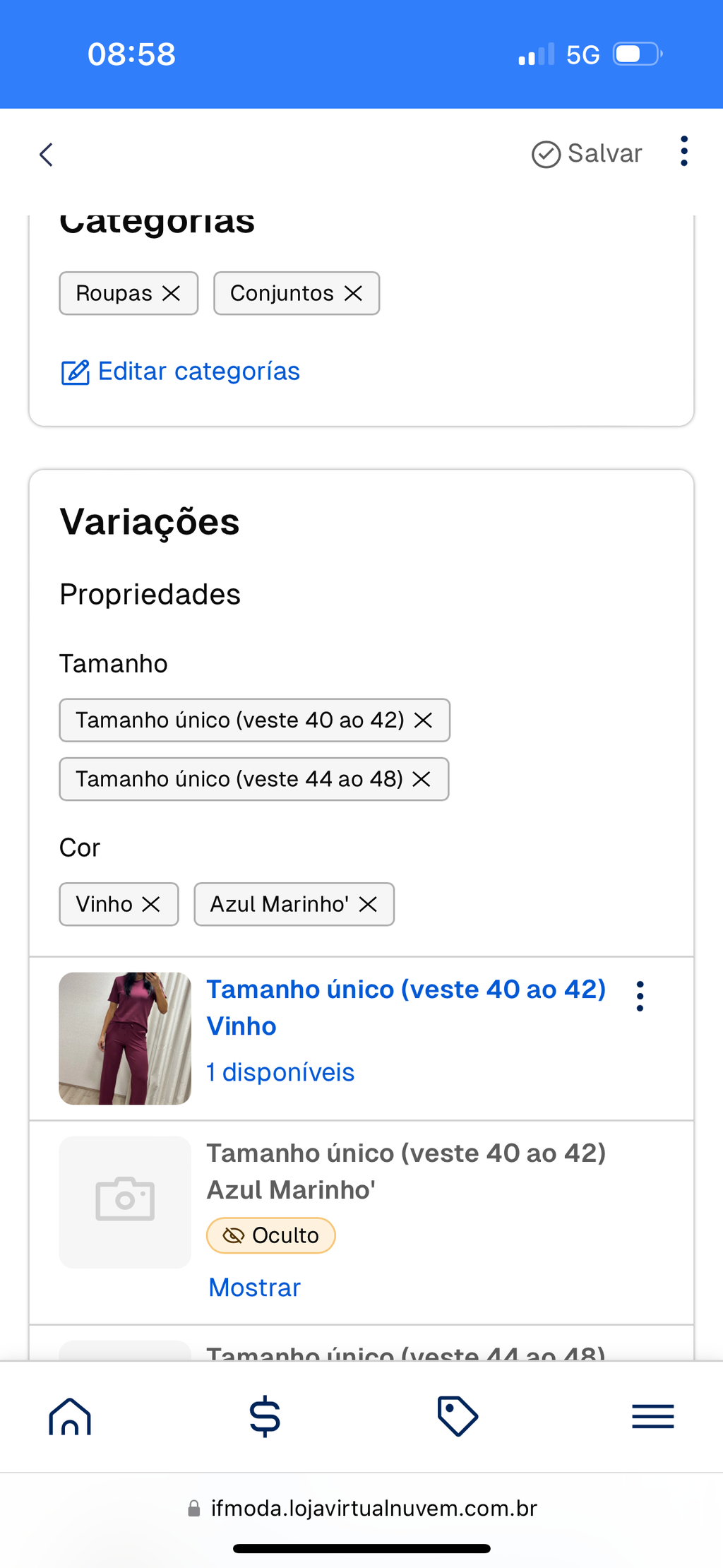This screenshot has height=1568, width=723.
Task: Open variant Tamanho único (veste 40 ao 42) Vinho
Action: click(406, 1007)
